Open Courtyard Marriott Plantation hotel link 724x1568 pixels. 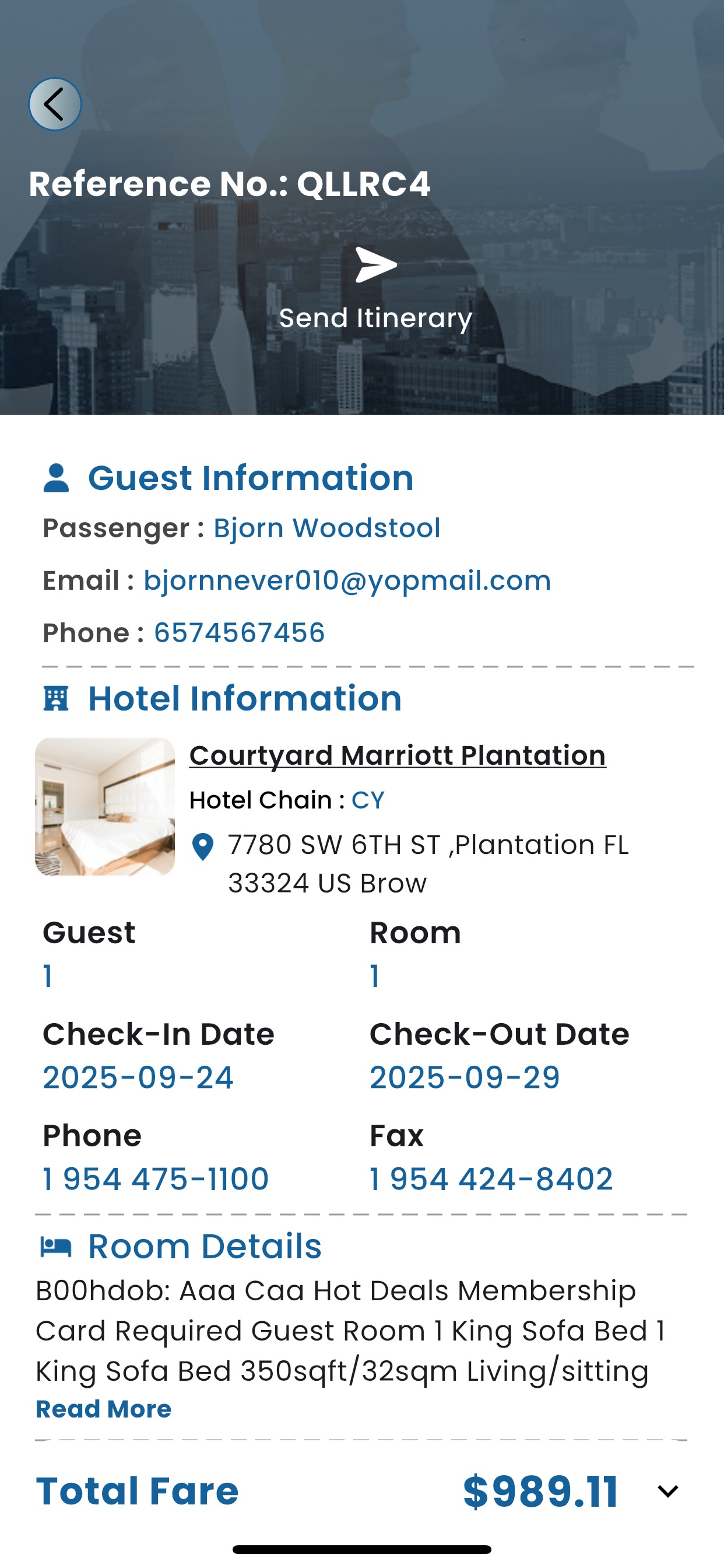coord(398,755)
